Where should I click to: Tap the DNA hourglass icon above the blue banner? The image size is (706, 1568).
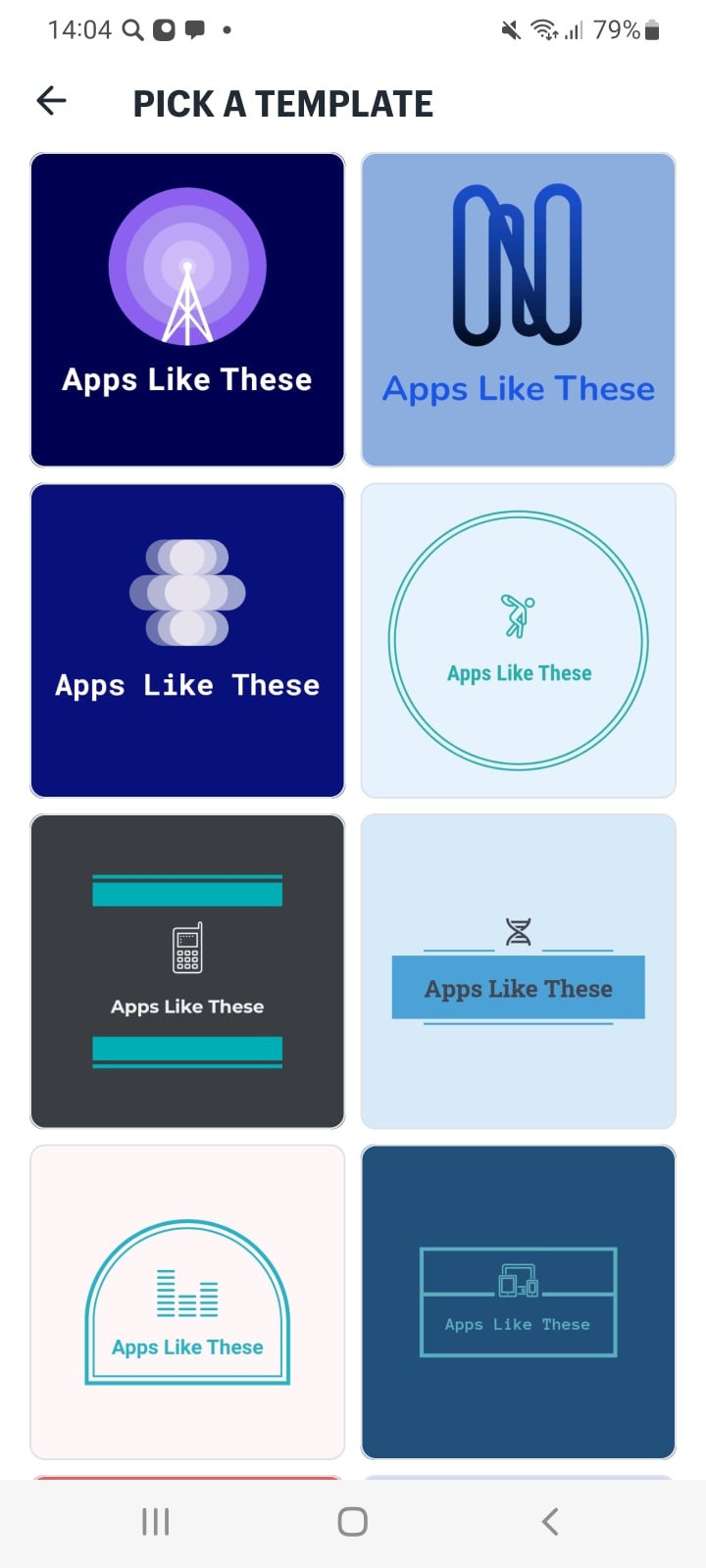click(x=518, y=929)
